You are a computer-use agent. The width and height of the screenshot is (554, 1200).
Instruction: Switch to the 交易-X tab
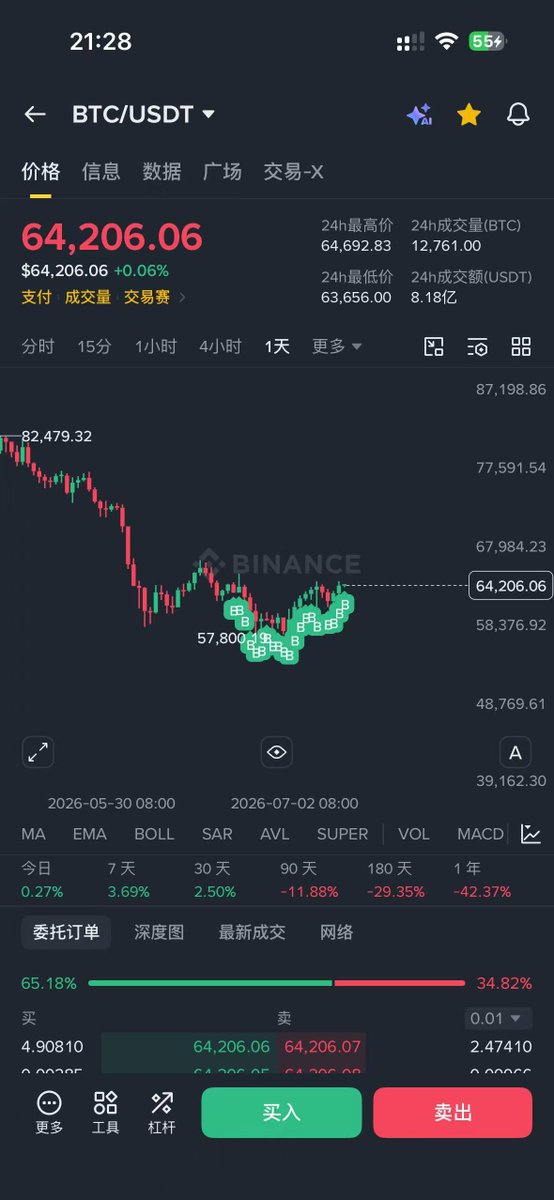(x=293, y=172)
